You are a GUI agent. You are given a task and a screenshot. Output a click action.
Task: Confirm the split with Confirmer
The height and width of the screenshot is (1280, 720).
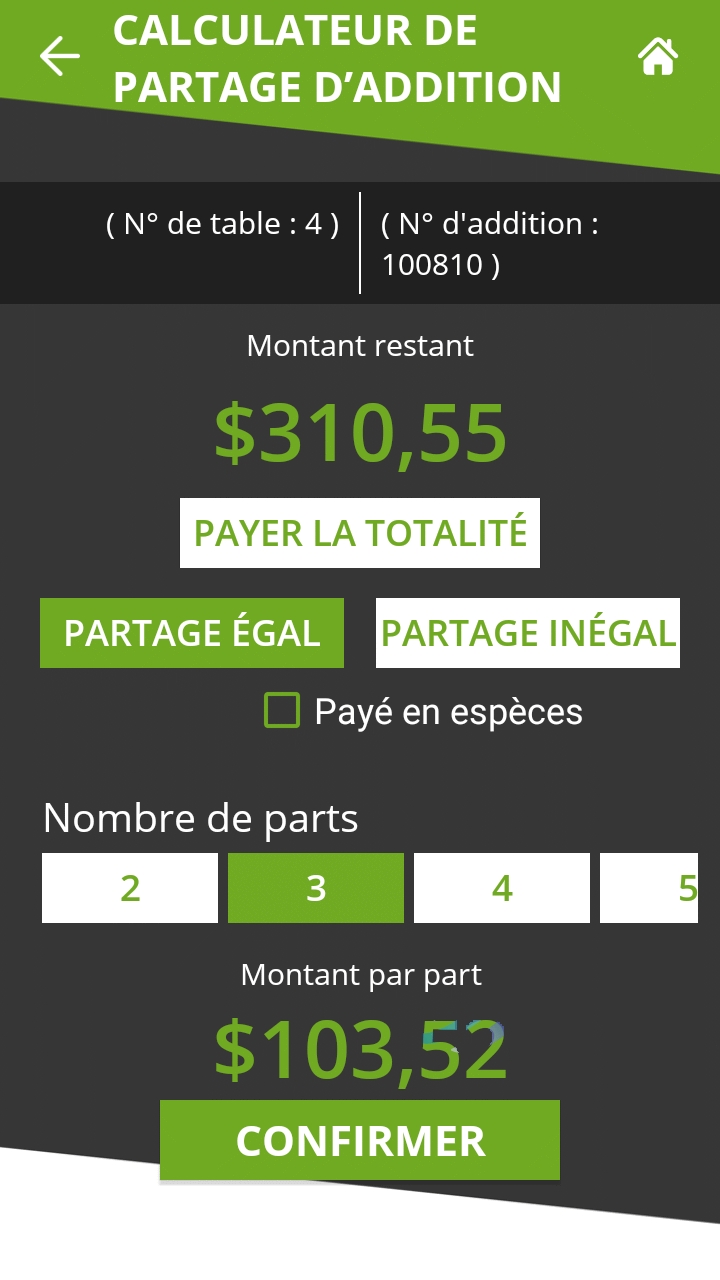[360, 1140]
